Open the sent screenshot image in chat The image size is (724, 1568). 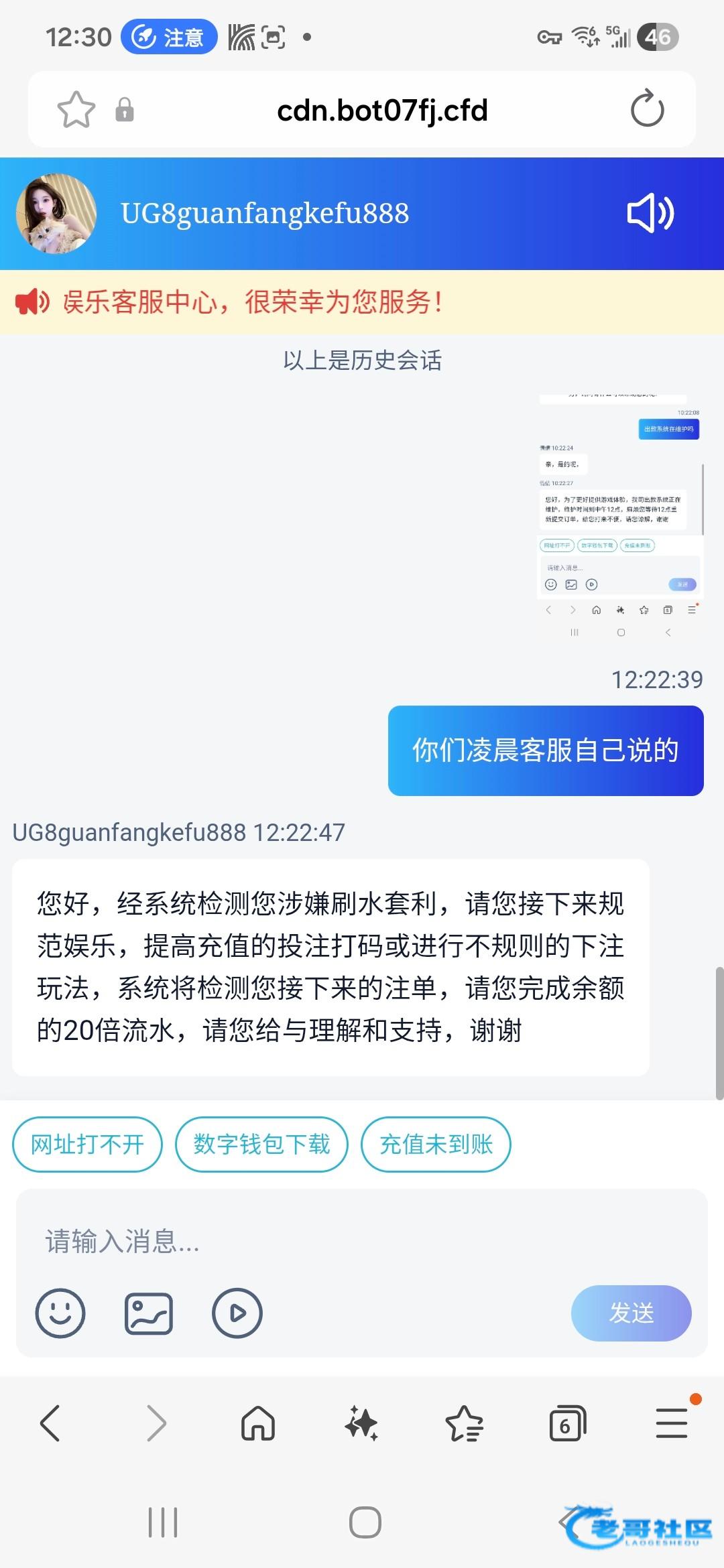point(620,516)
